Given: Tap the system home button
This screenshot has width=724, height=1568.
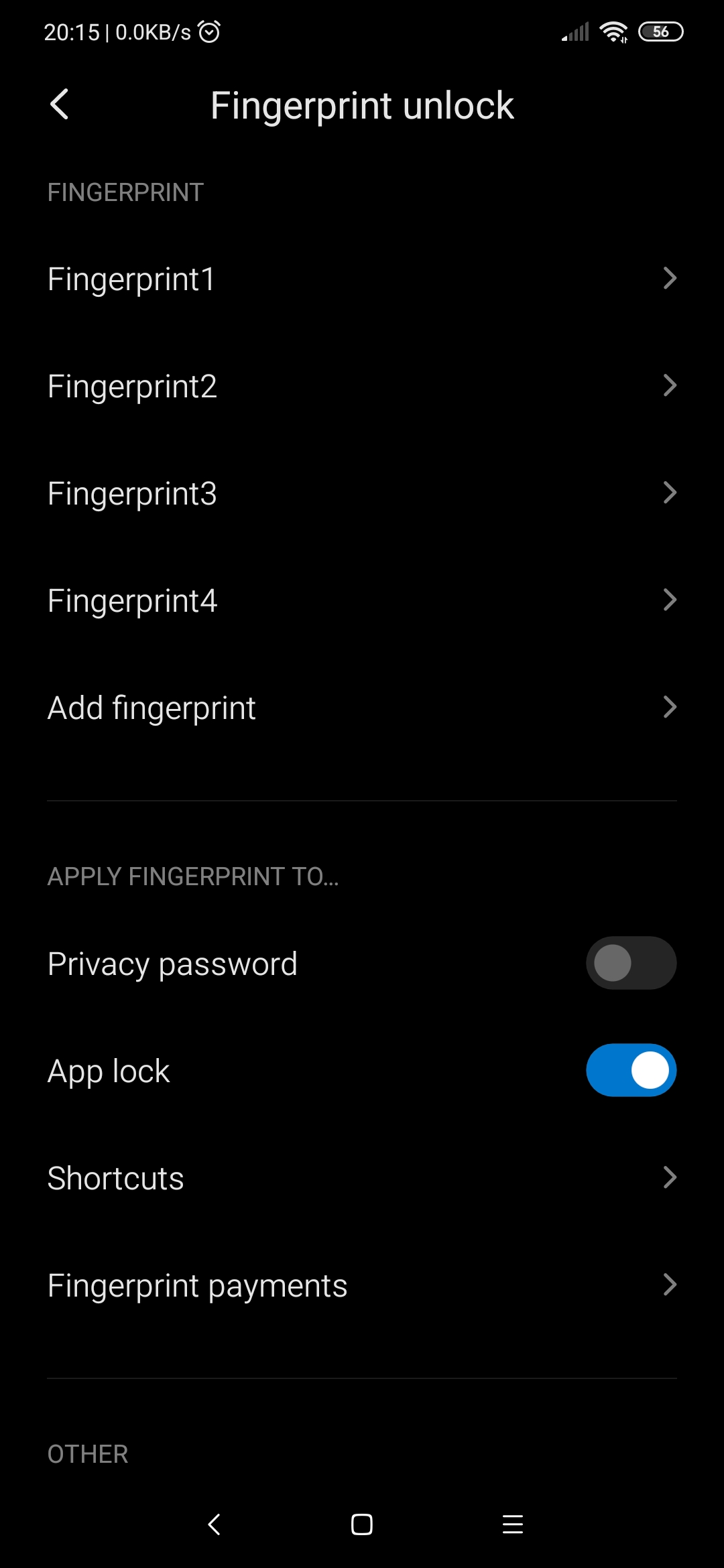Looking at the screenshot, I should (x=362, y=1524).
